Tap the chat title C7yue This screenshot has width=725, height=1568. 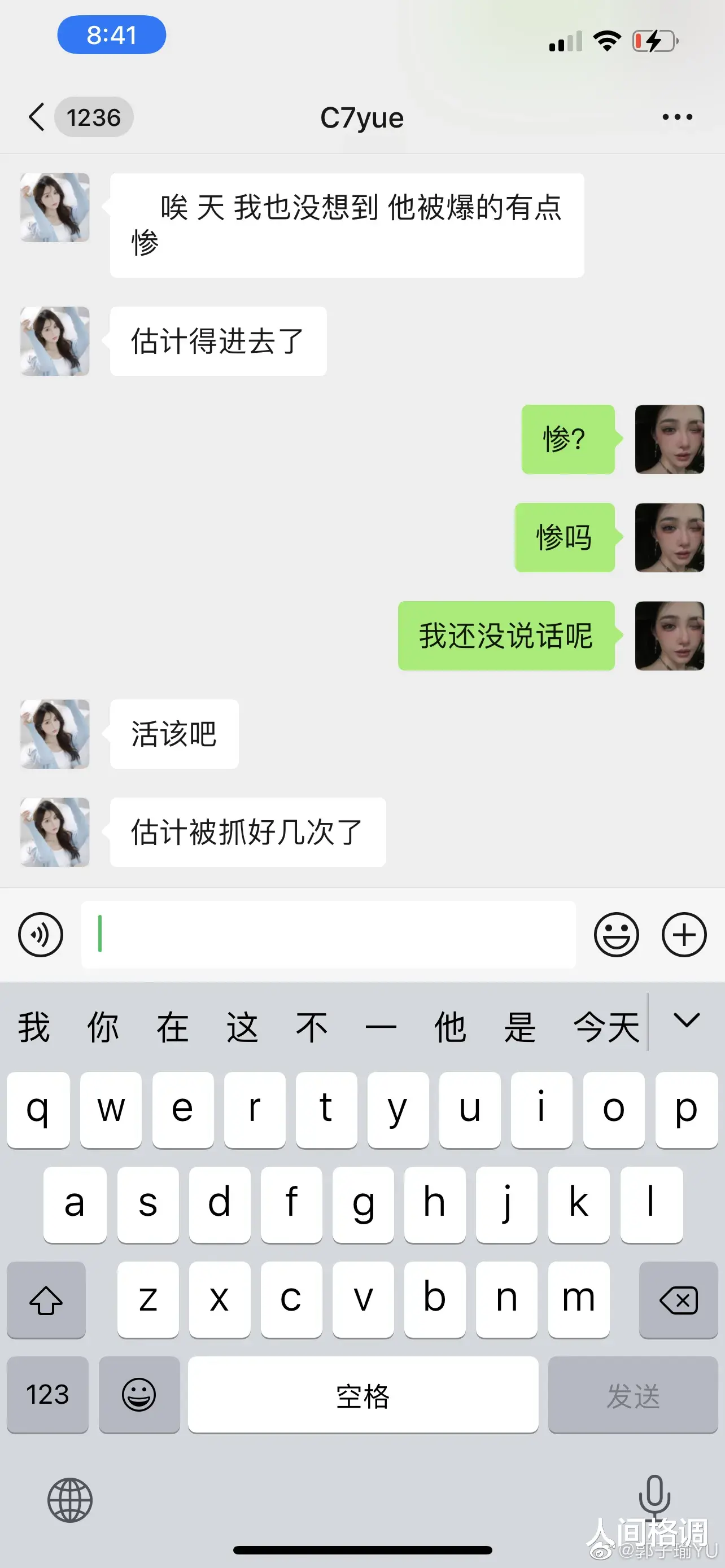(362, 117)
